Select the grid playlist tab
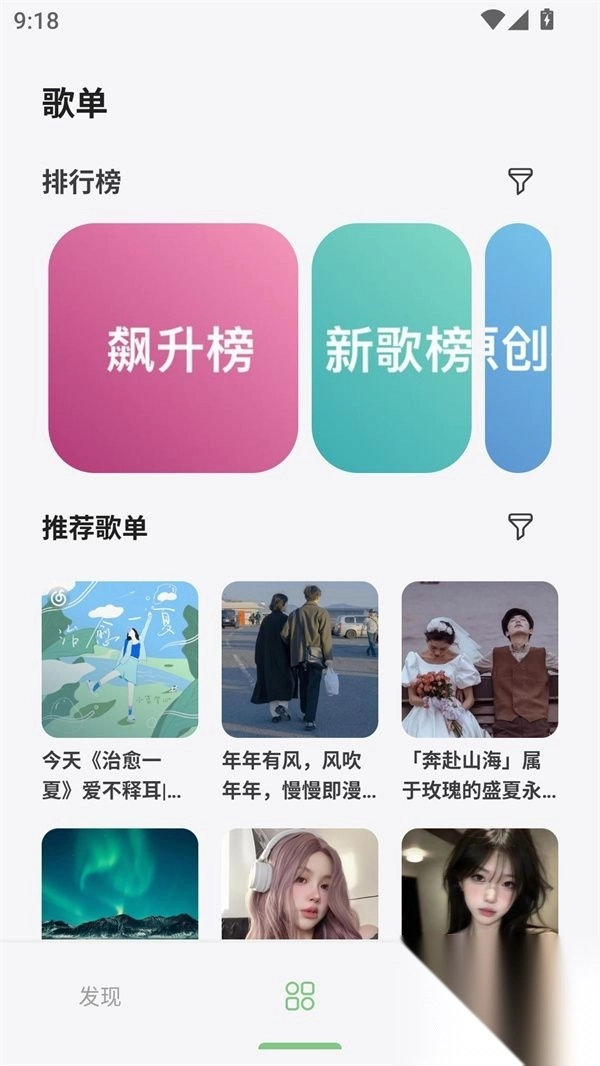The height and width of the screenshot is (1066, 600). (300, 996)
